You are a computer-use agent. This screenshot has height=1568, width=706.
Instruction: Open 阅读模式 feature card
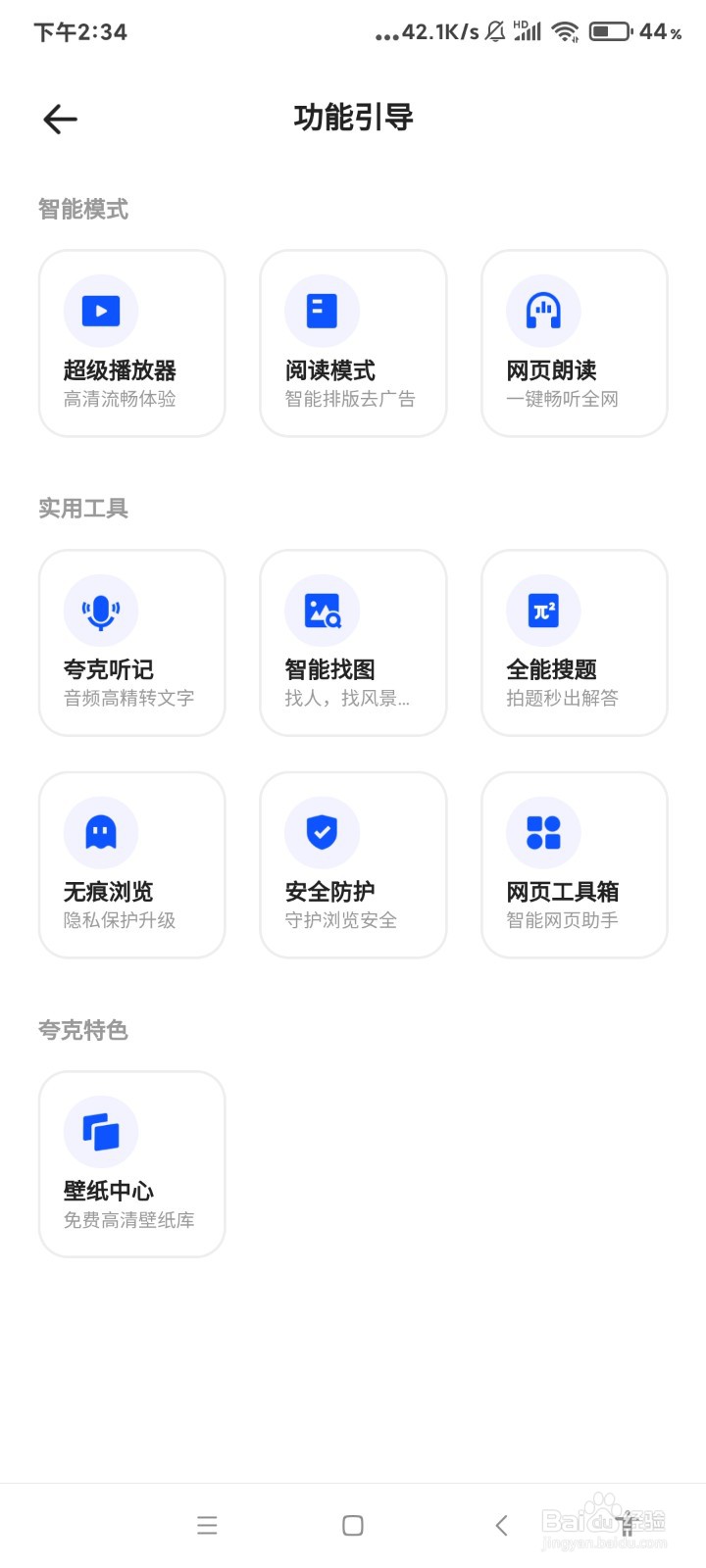pos(353,343)
